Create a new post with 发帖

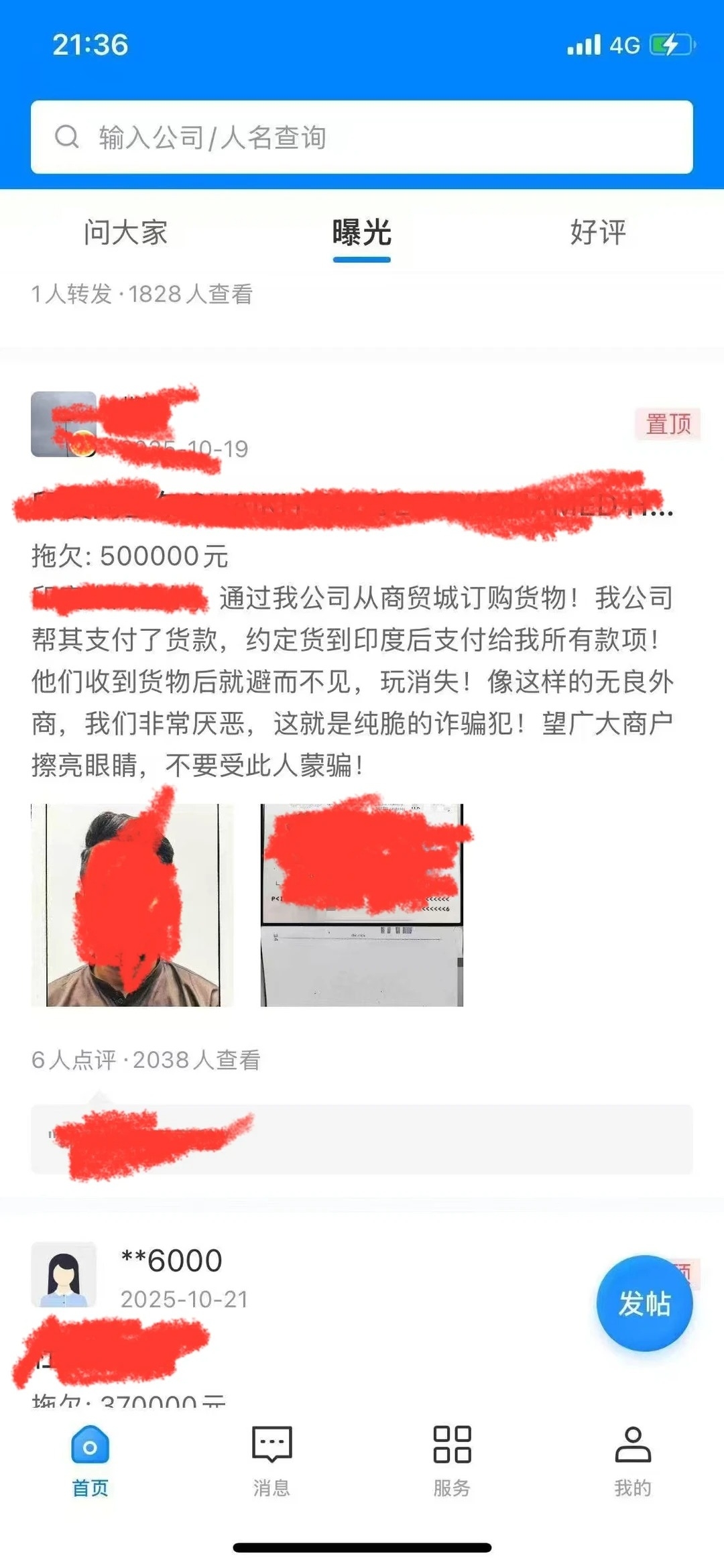644,1303
